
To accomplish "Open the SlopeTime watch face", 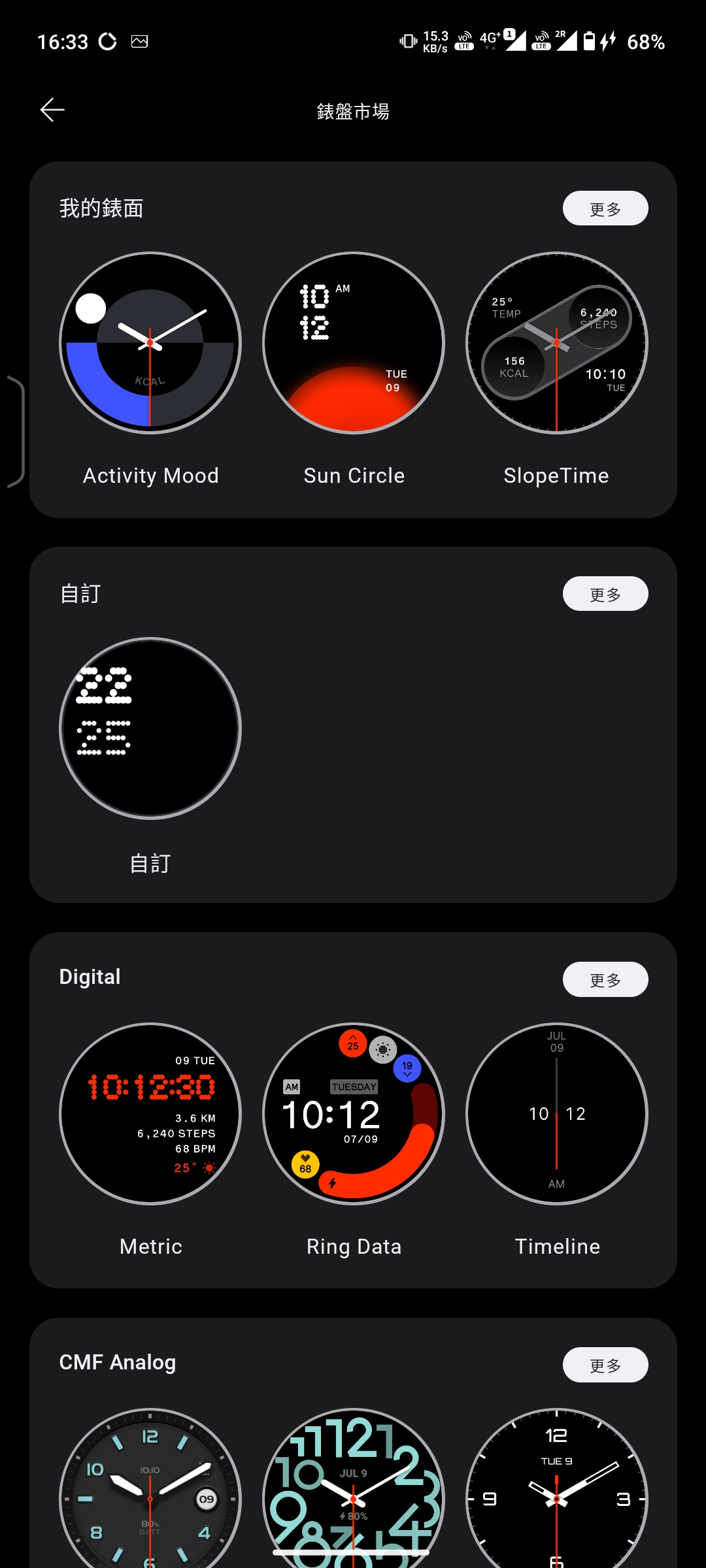I will [556, 343].
